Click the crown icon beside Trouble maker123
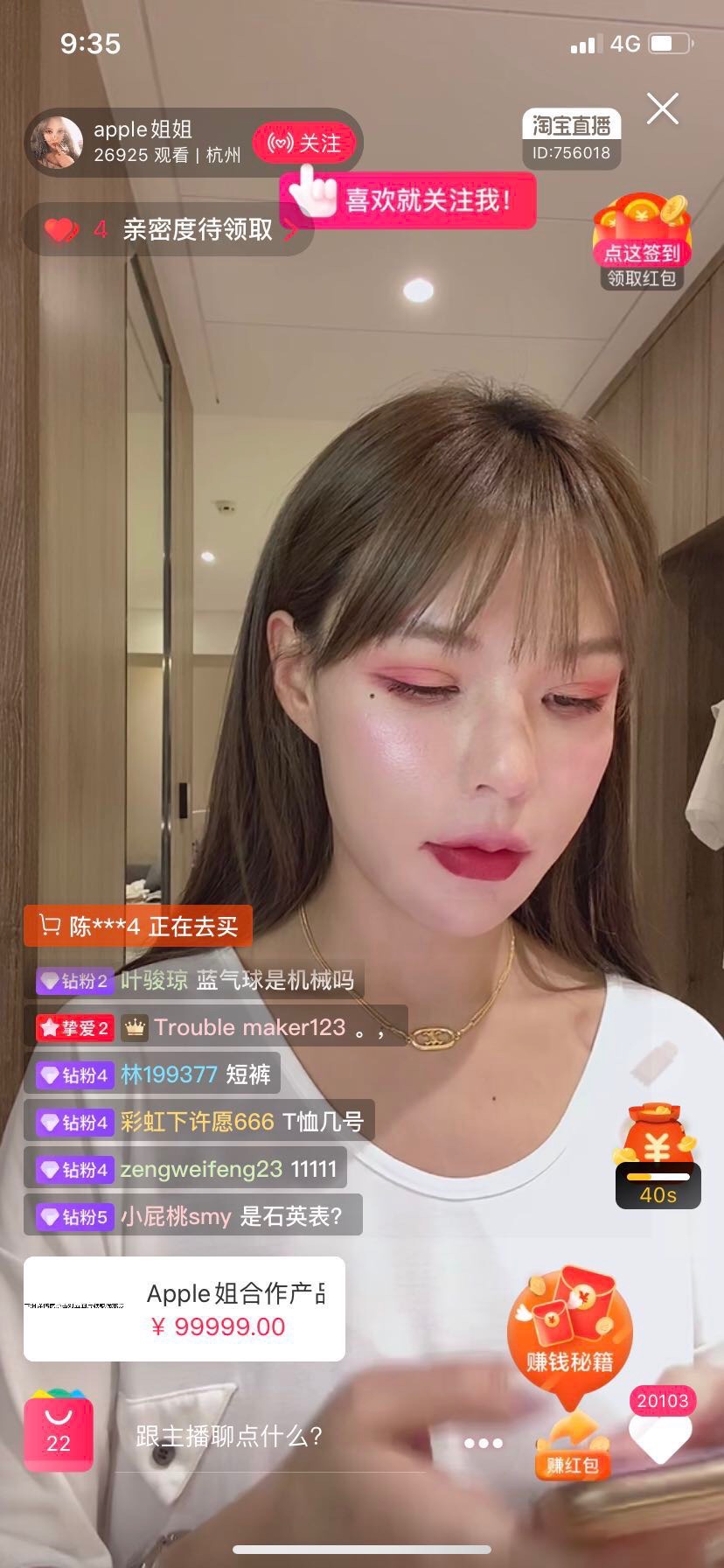Viewport: 724px width, 1568px height. click(x=134, y=1028)
